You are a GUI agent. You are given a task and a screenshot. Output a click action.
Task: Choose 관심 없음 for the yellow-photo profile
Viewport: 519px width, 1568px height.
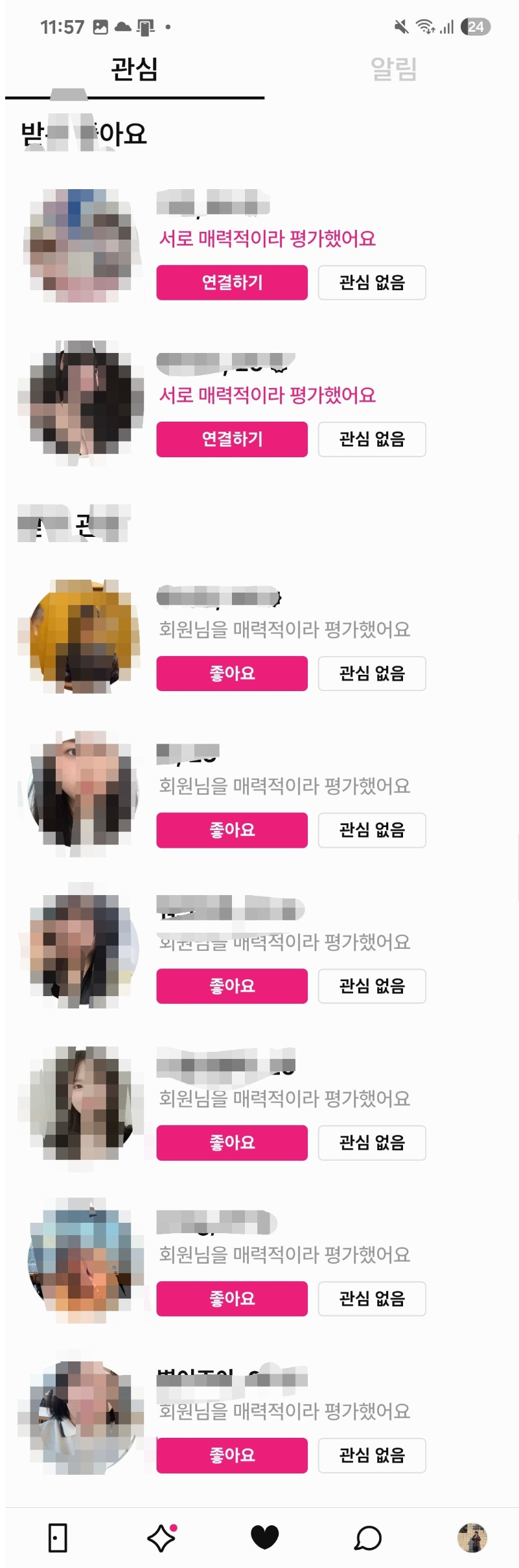pos(372,674)
